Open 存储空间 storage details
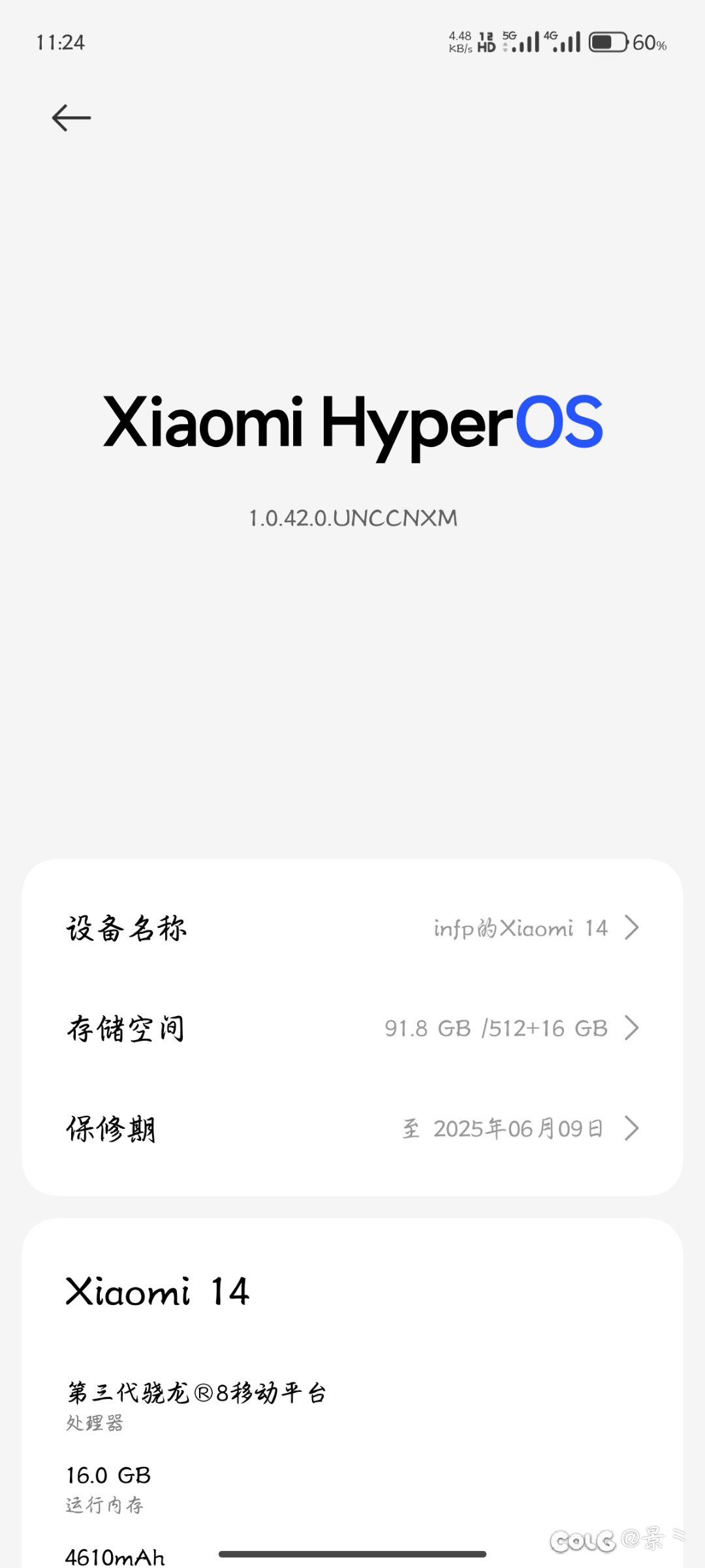705x1568 pixels. click(352, 1028)
